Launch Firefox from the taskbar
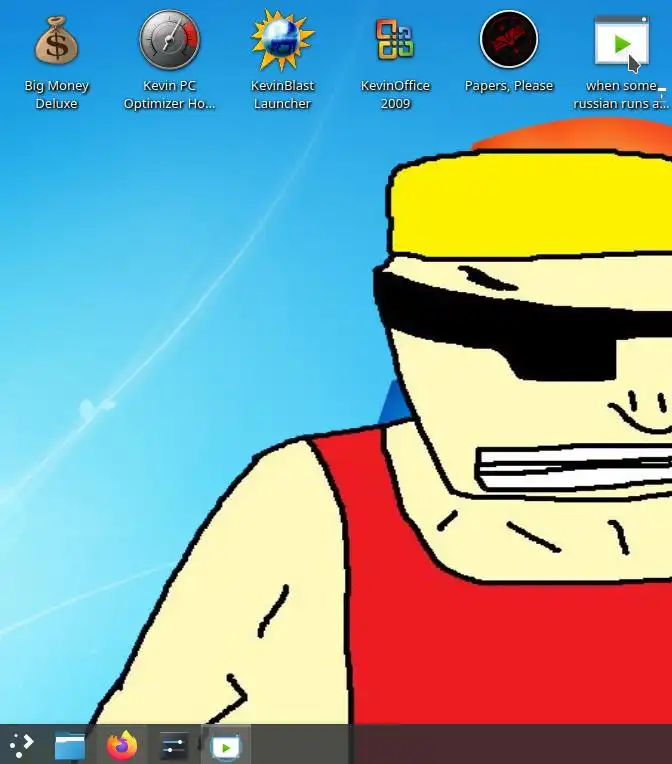 122,745
